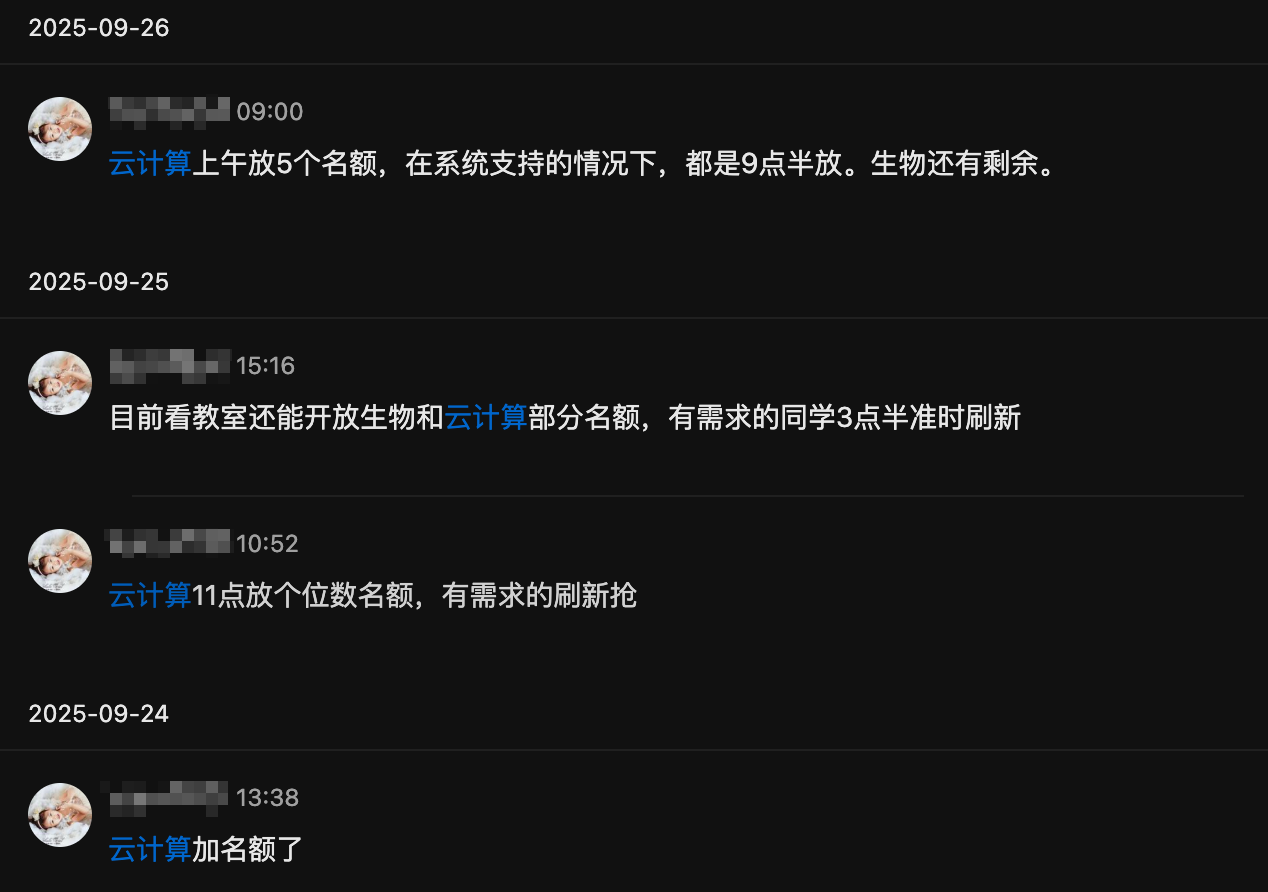Open the 云计算 link in the 10:52 message
This screenshot has width=1268, height=892.
coord(149,596)
